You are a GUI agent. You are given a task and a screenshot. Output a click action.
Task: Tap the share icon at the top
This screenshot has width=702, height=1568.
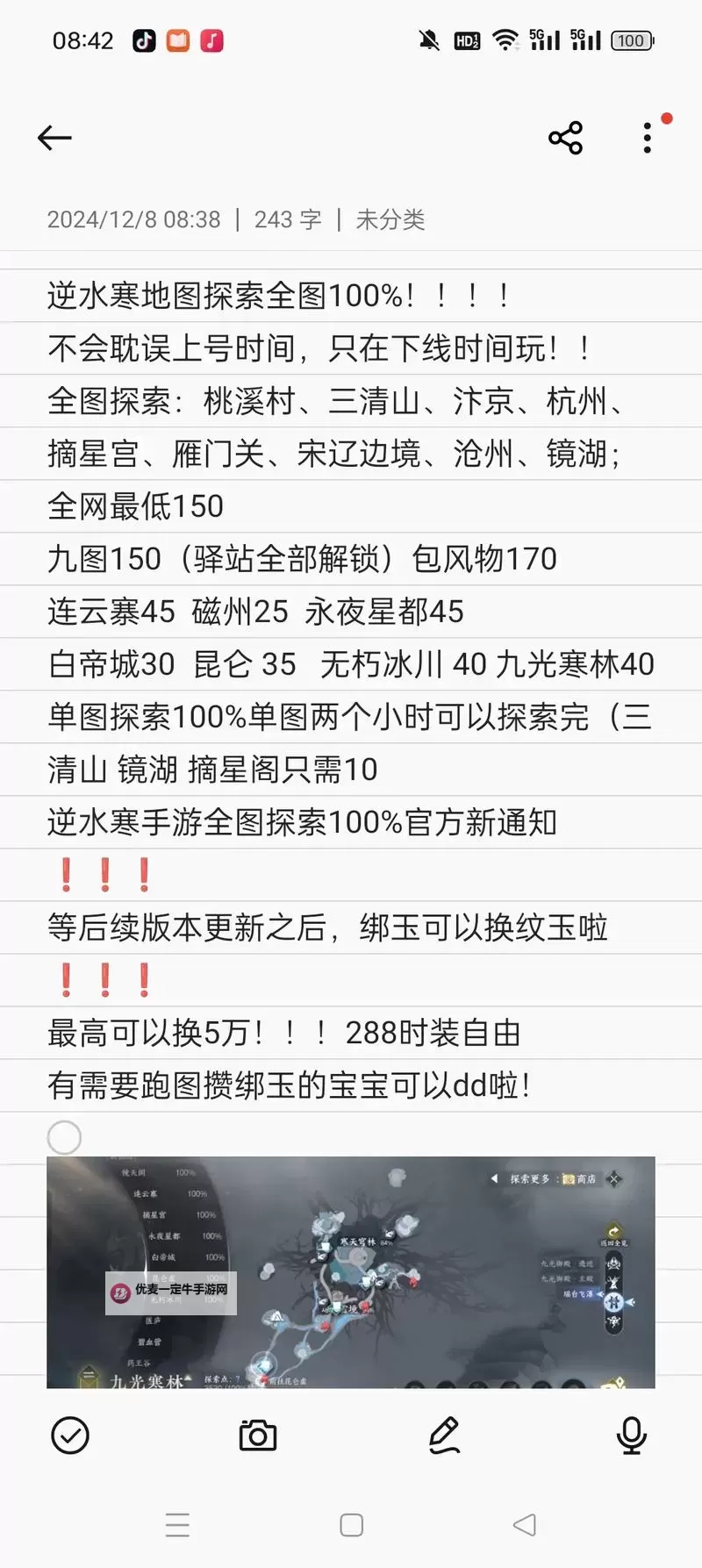564,137
